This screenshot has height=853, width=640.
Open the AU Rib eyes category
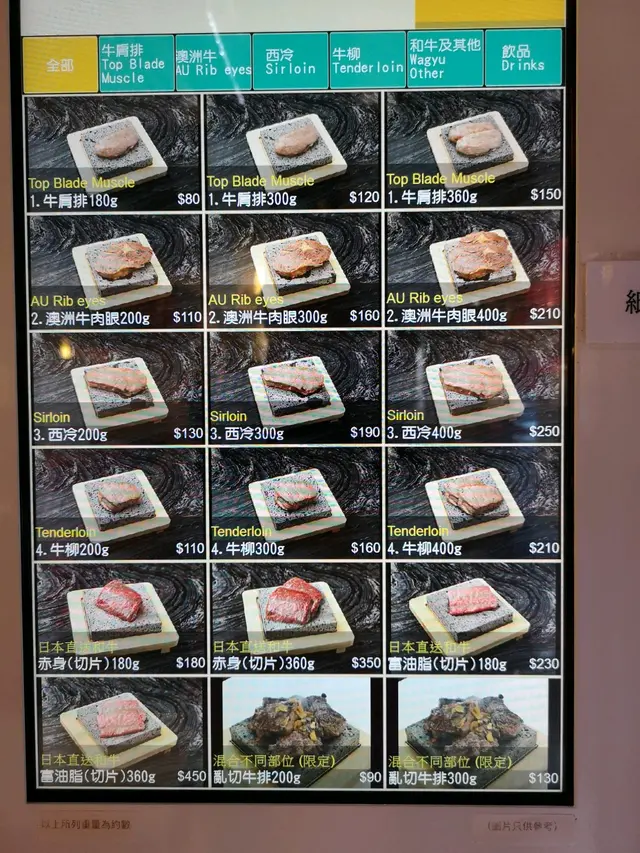click(213, 62)
